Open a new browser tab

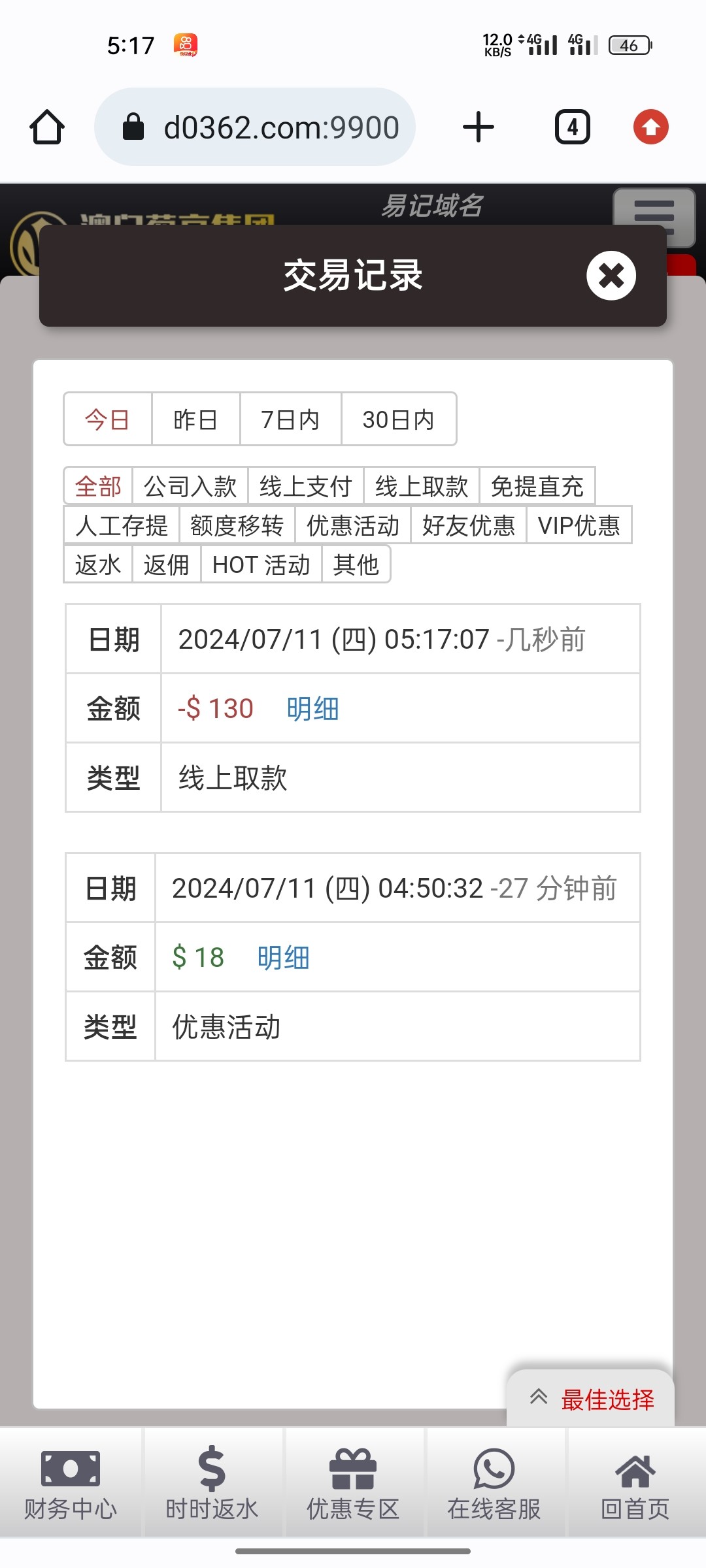coord(479,127)
